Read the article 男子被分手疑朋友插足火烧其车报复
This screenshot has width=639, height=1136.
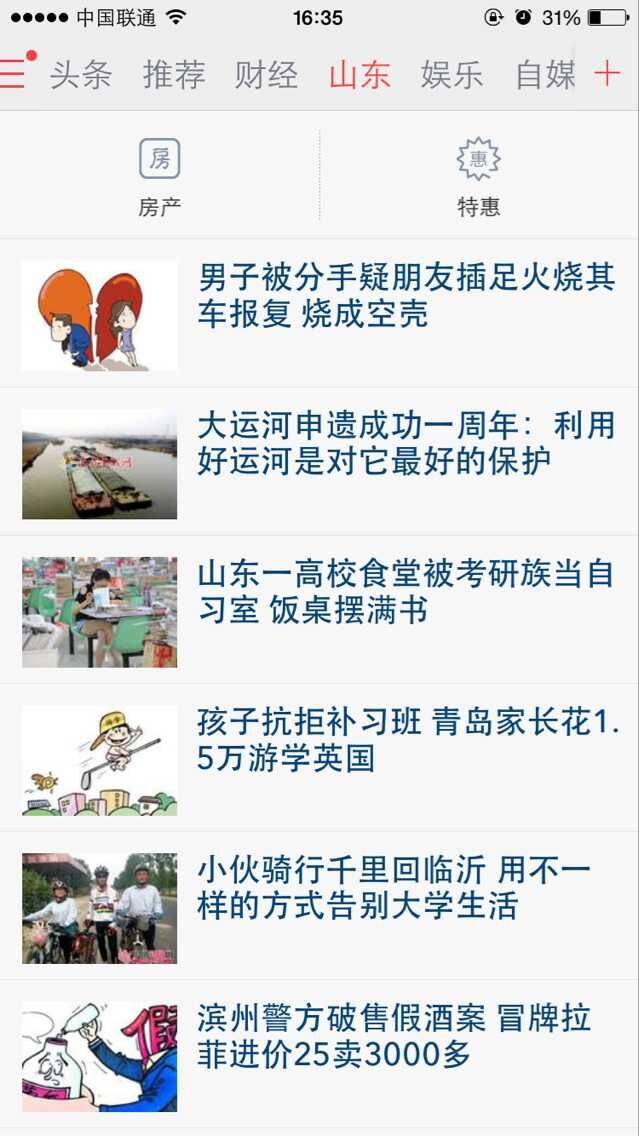405,296
